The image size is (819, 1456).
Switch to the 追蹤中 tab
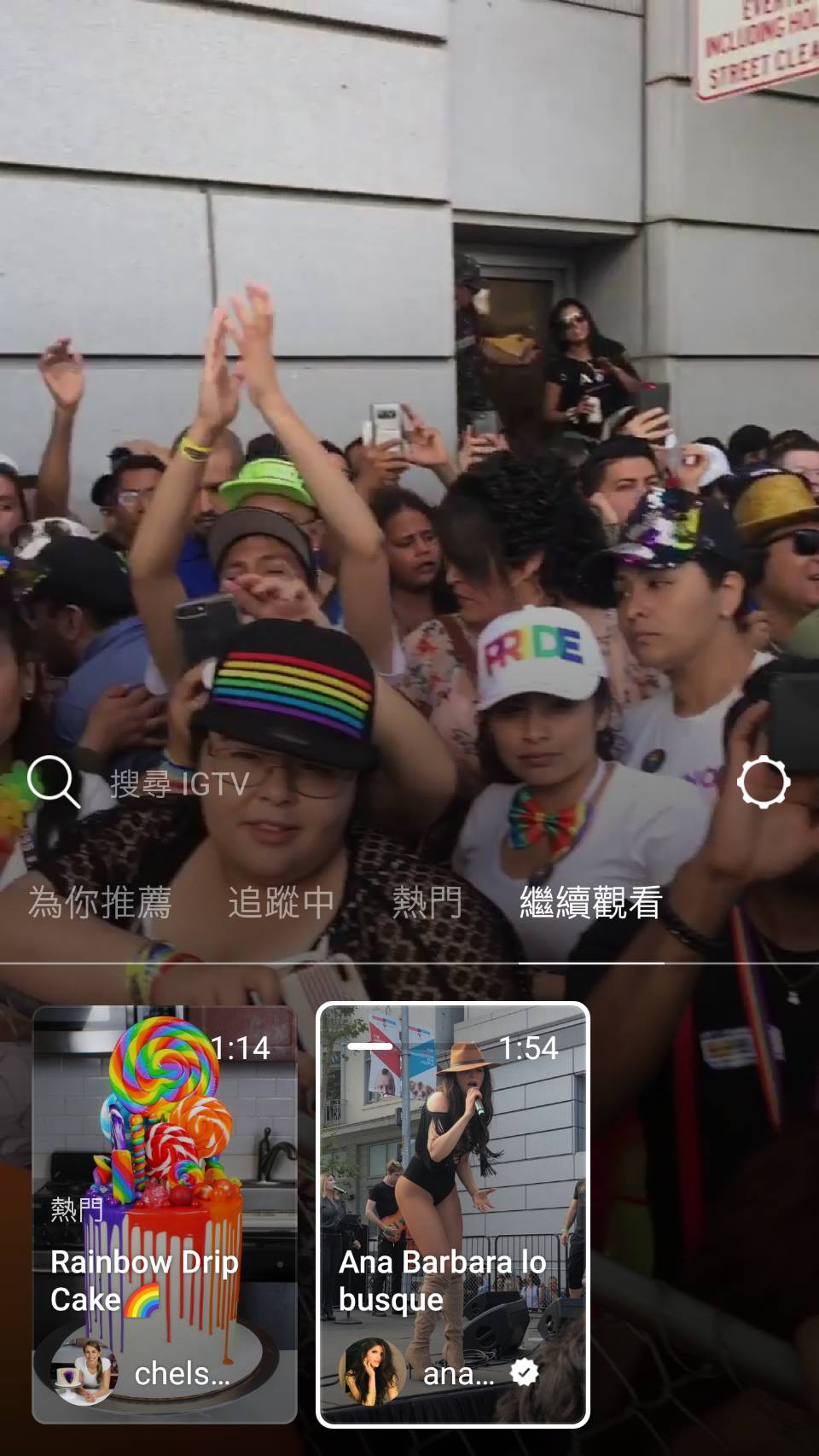point(281,902)
